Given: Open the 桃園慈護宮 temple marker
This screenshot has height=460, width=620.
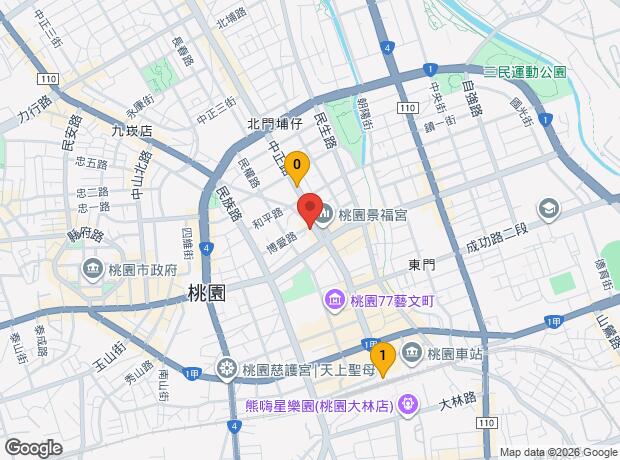Looking at the screenshot, I should 227,370.
